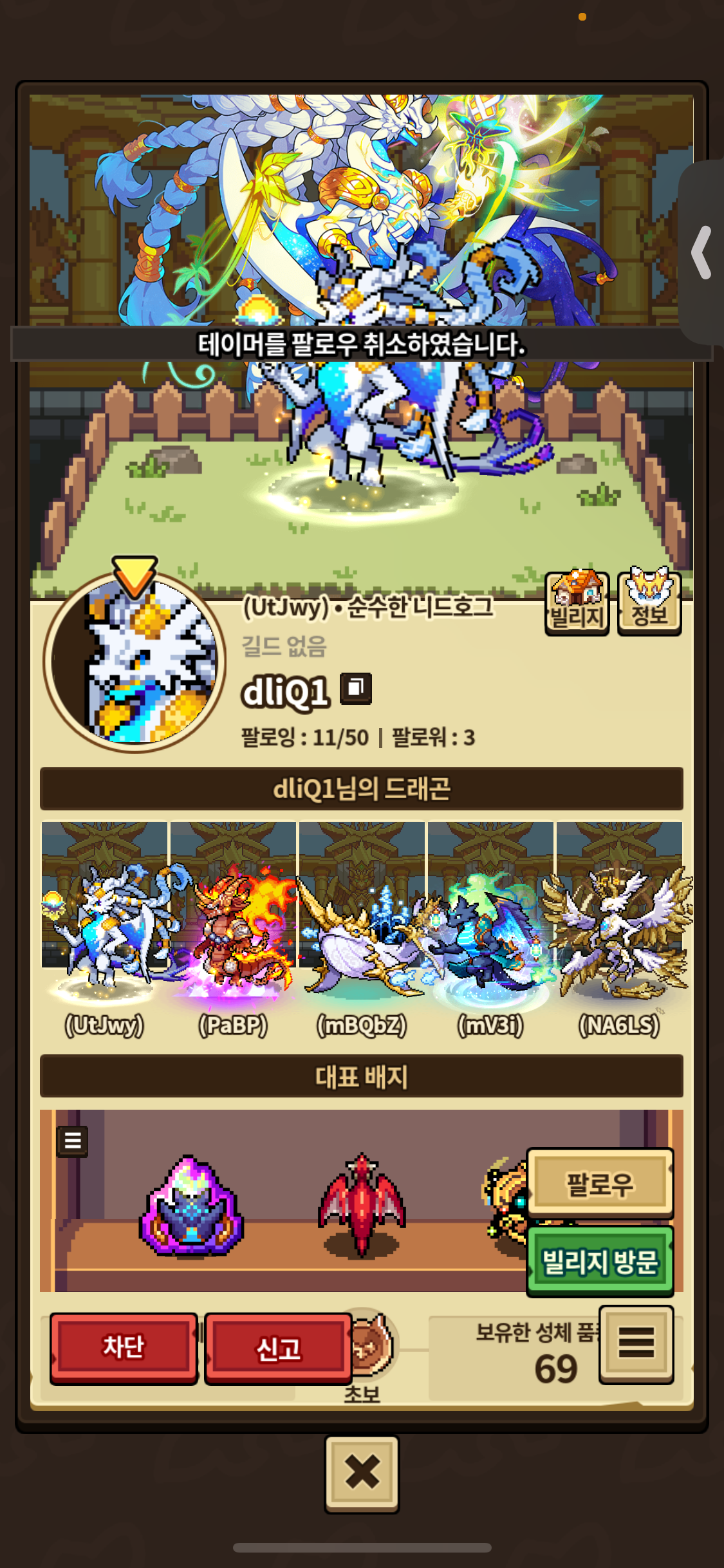Block this tamer with 차단
The height and width of the screenshot is (1568, 724).
pyautogui.click(x=124, y=1349)
